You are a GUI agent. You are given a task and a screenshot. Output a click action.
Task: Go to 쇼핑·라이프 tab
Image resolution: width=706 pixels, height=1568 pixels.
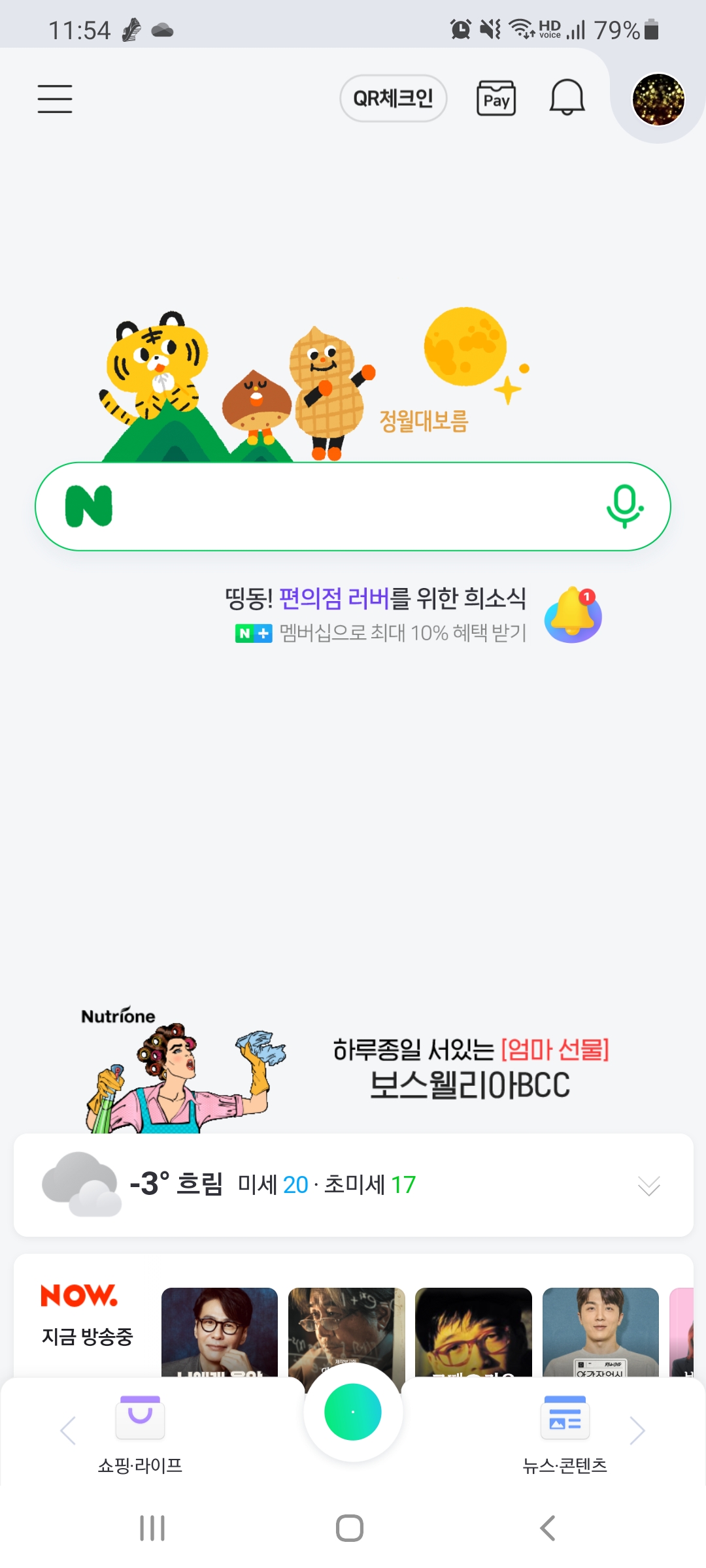[x=140, y=1433]
